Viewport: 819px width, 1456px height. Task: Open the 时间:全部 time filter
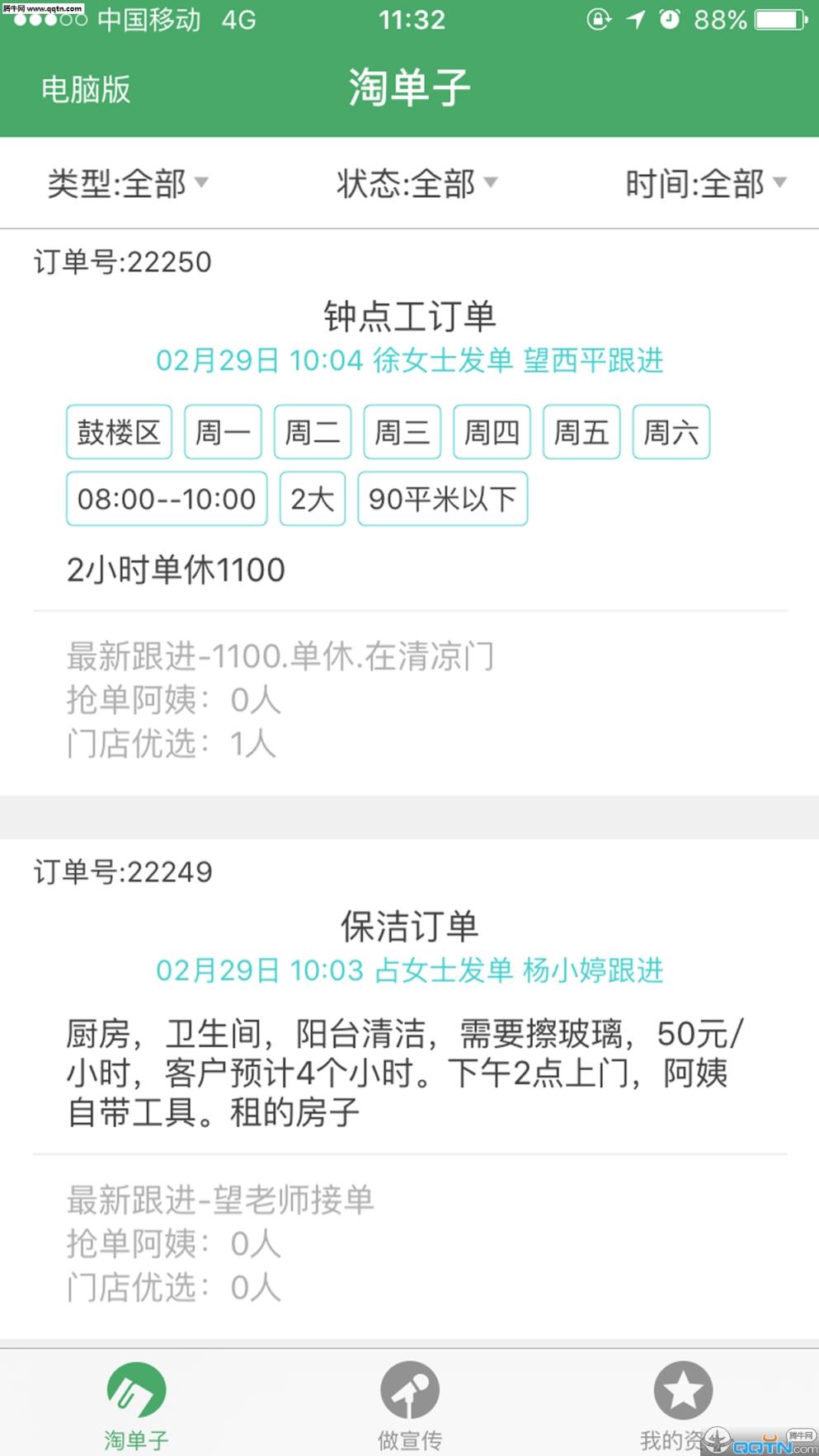705,184
